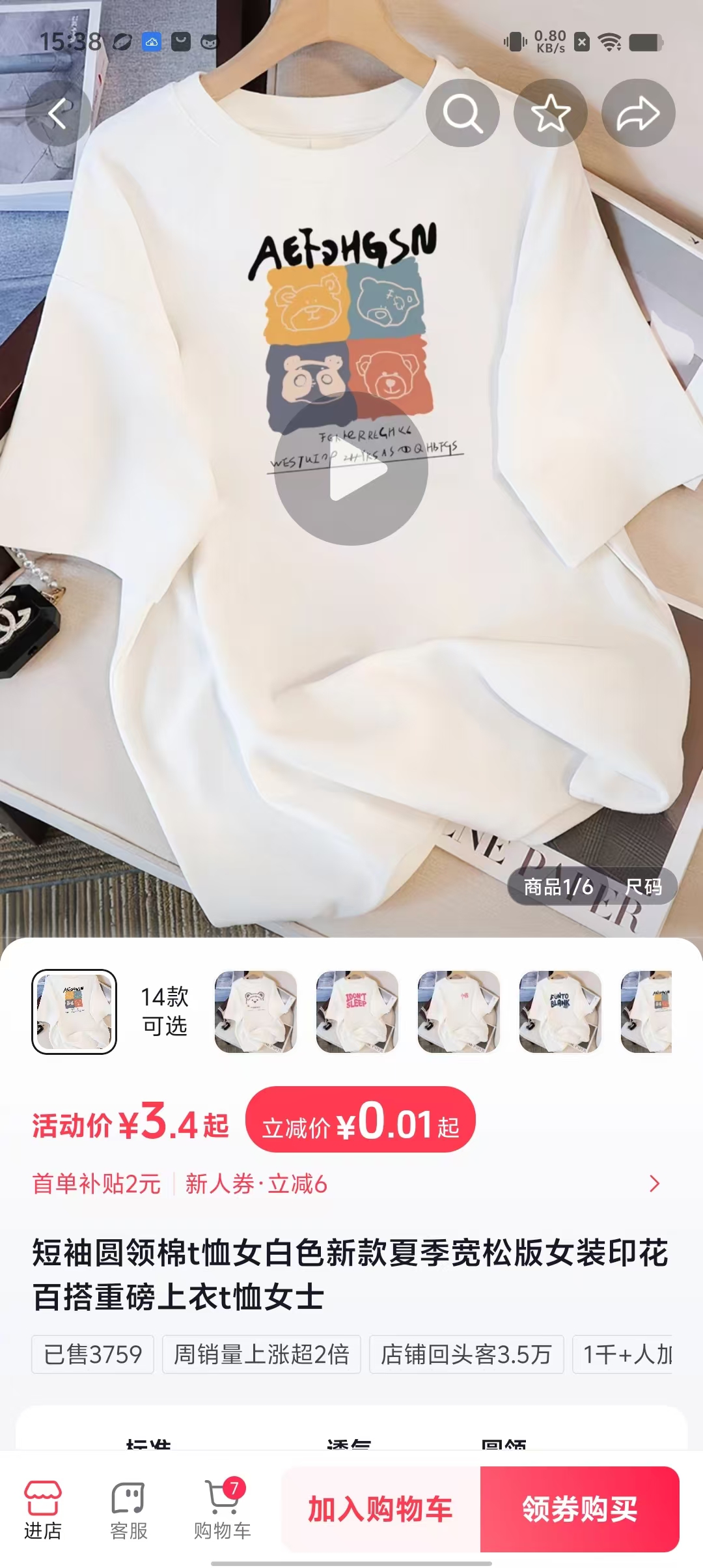
Task: Tap 领券购买 to buy with coupon
Action: click(x=579, y=1509)
